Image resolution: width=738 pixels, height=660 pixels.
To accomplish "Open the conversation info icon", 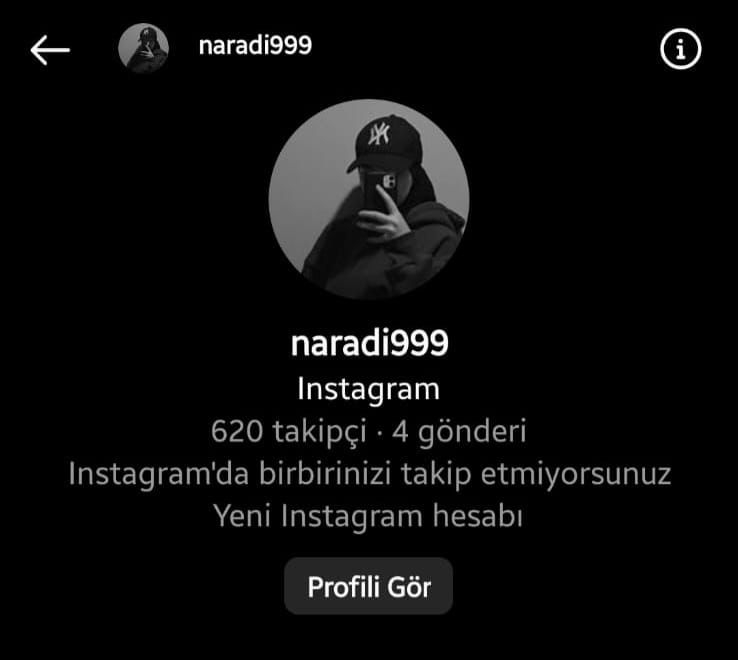I will click(x=681, y=49).
